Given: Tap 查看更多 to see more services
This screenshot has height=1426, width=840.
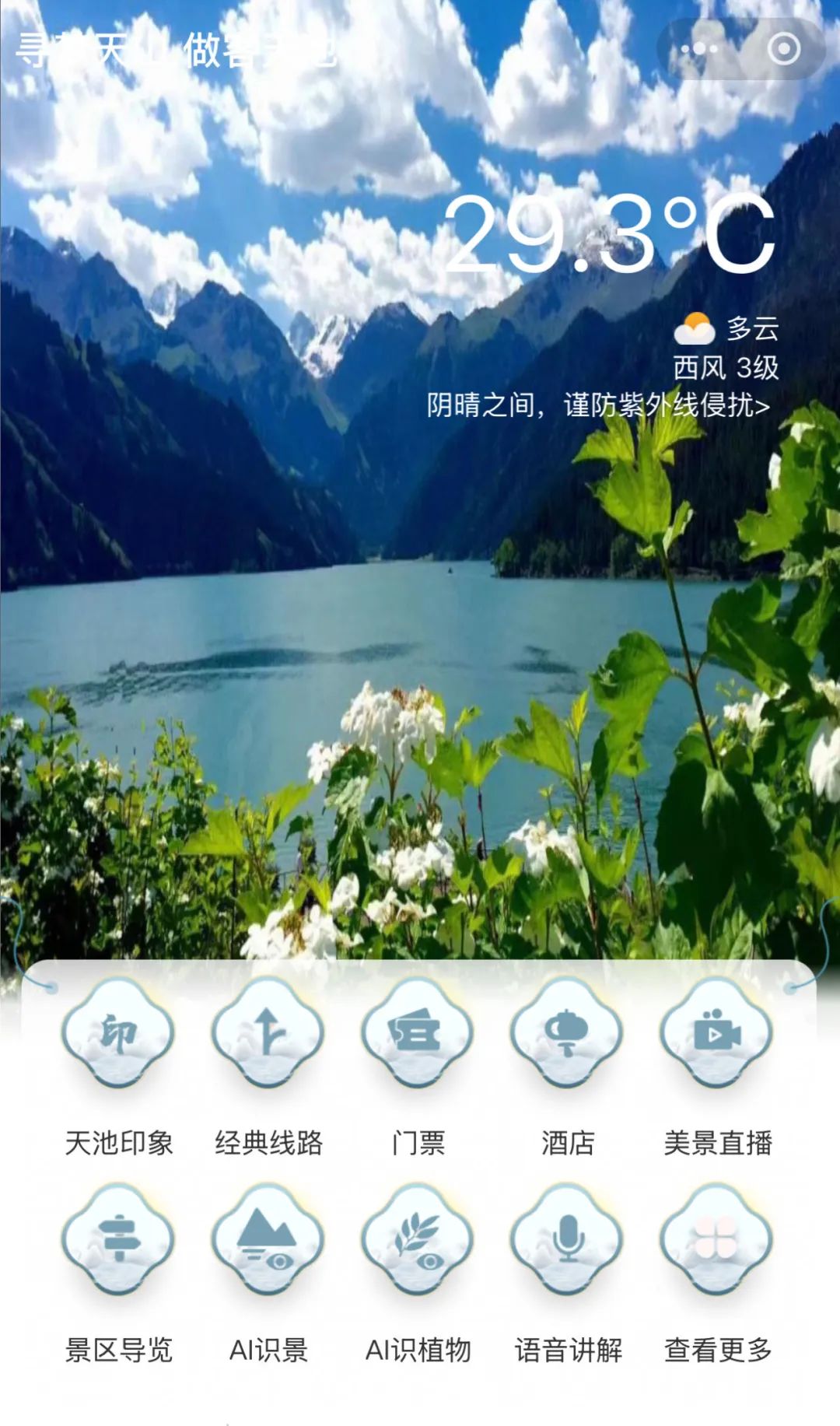Looking at the screenshot, I should 717,1239.
